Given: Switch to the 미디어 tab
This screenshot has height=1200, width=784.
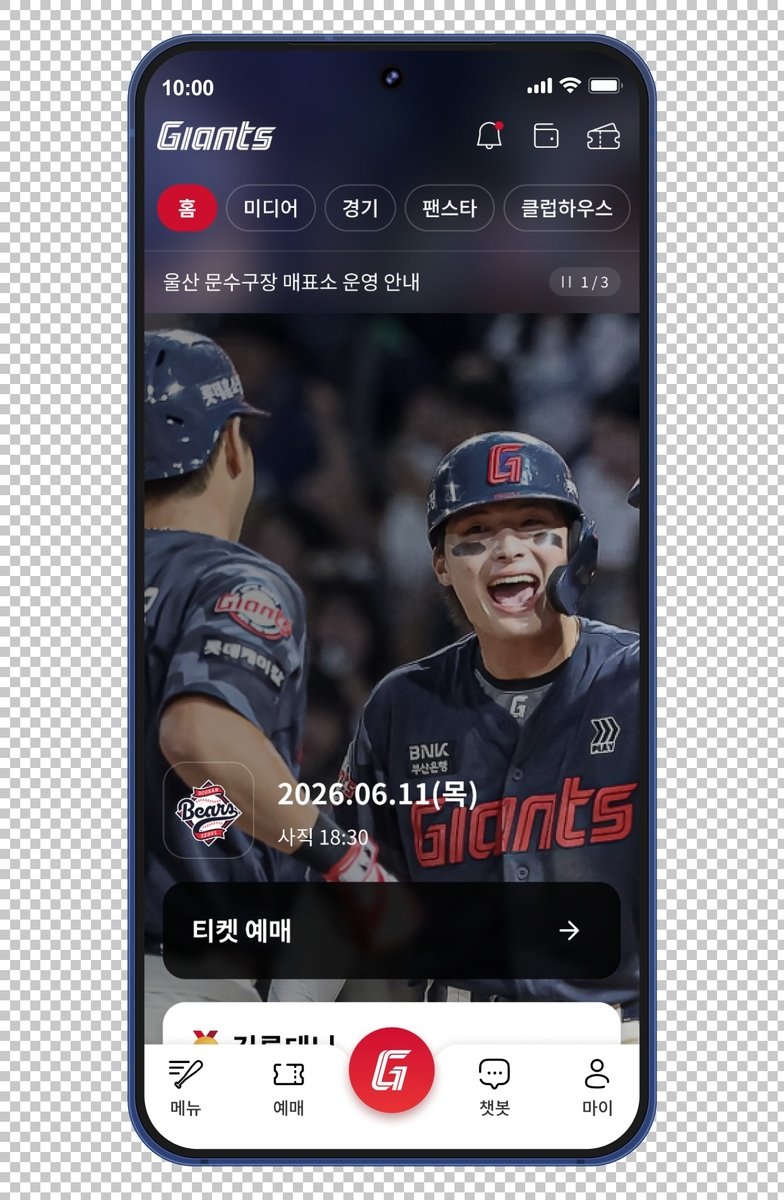Looking at the screenshot, I should (x=270, y=208).
